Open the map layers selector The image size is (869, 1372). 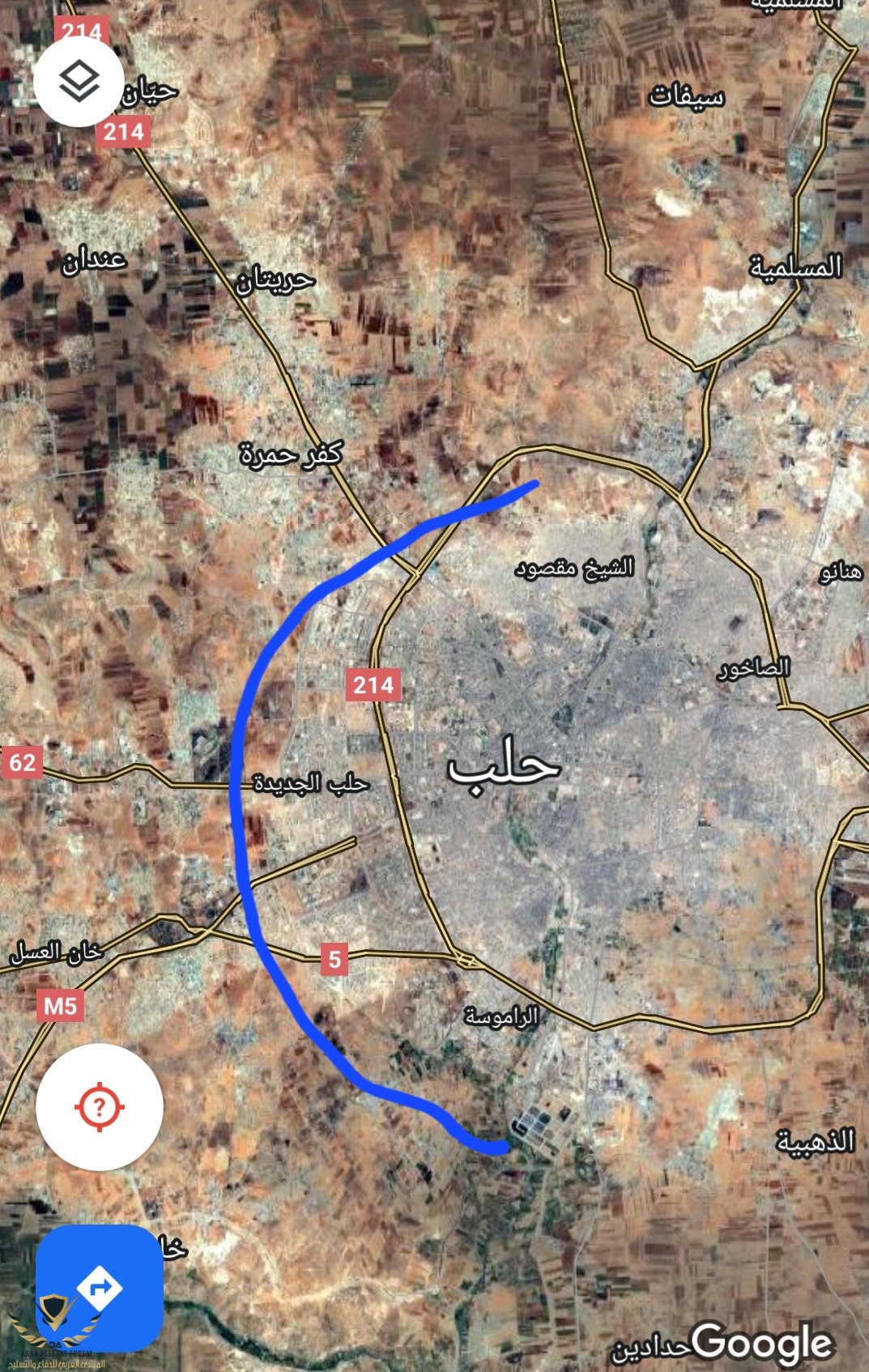79,82
